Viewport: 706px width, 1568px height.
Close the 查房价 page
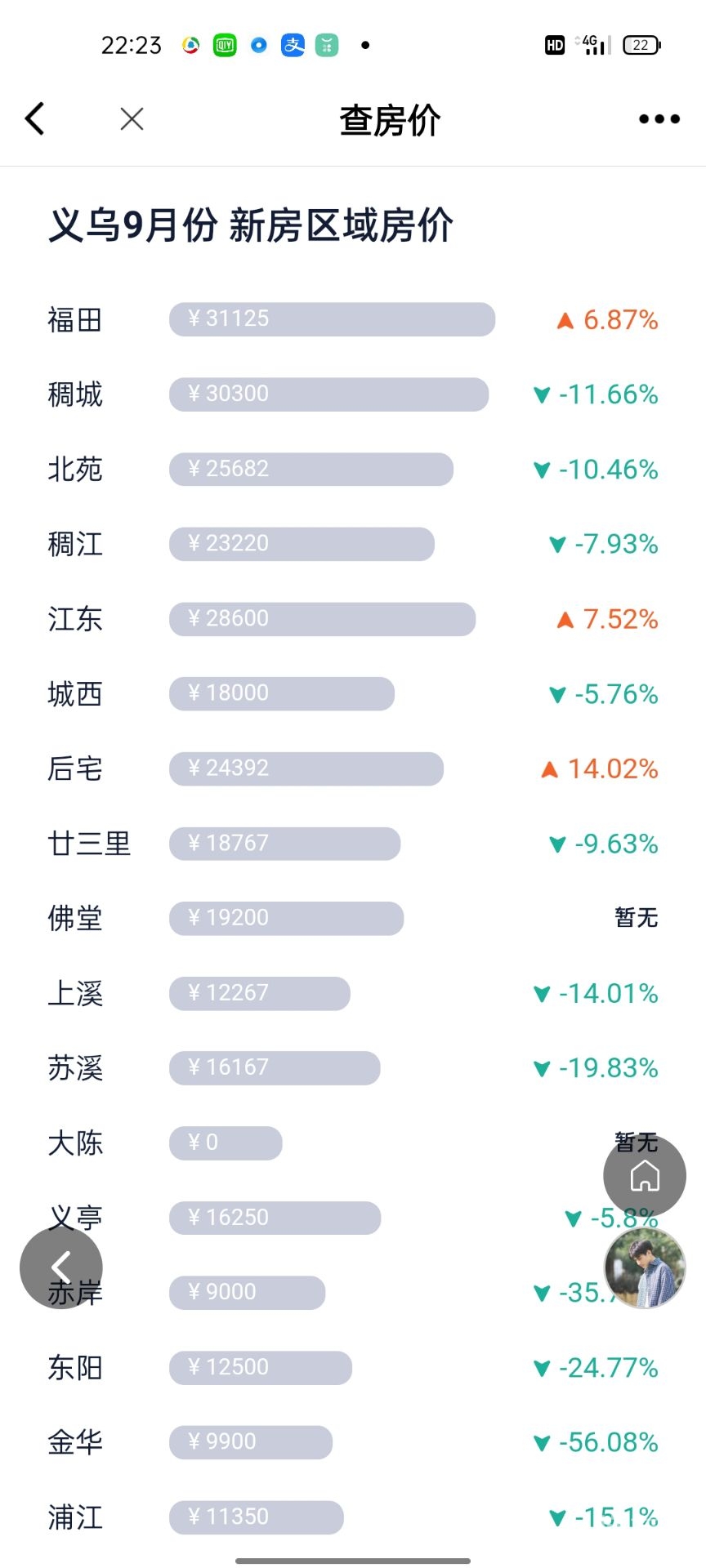tap(132, 119)
